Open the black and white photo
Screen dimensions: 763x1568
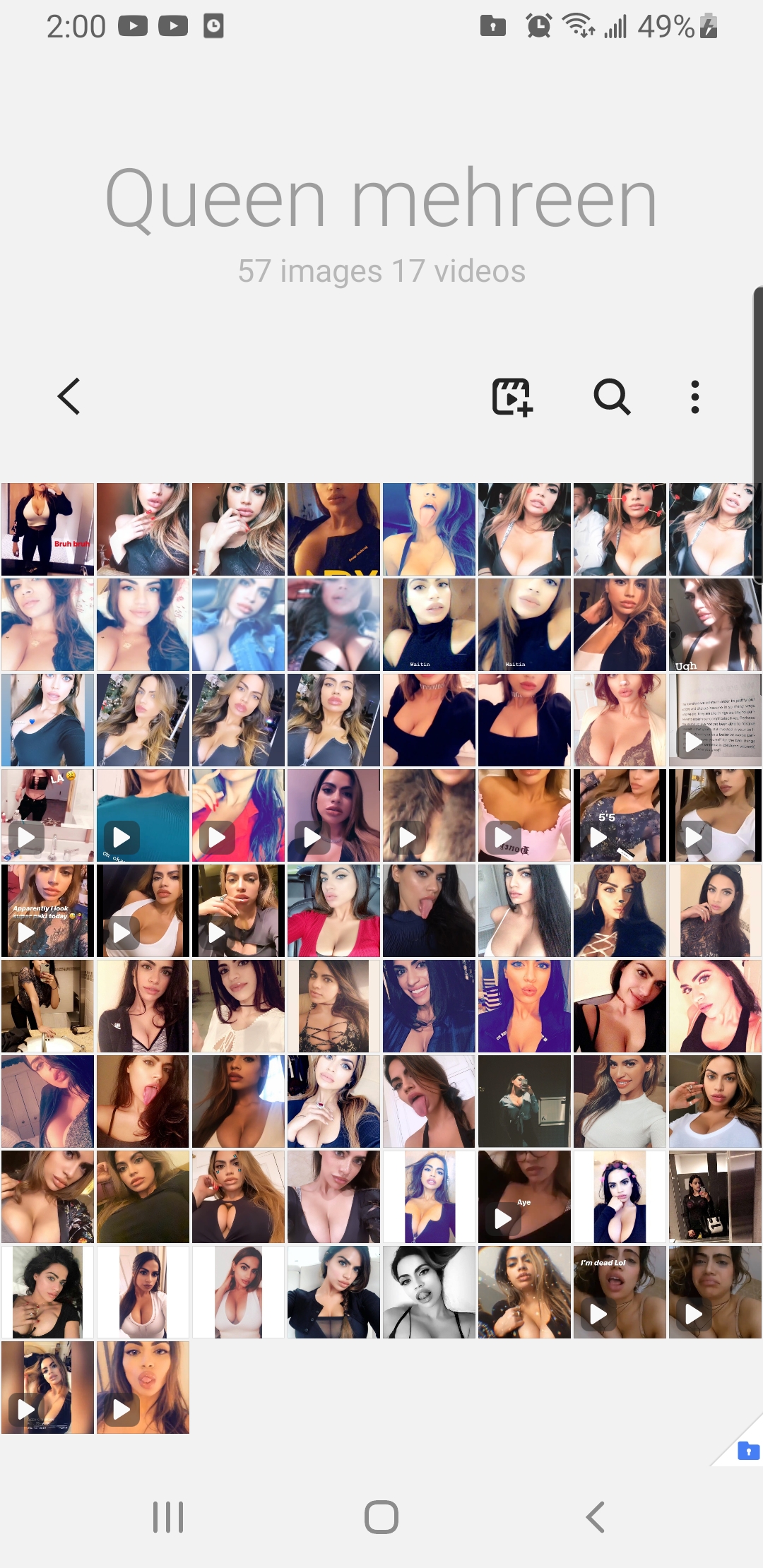pos(429,1292)
